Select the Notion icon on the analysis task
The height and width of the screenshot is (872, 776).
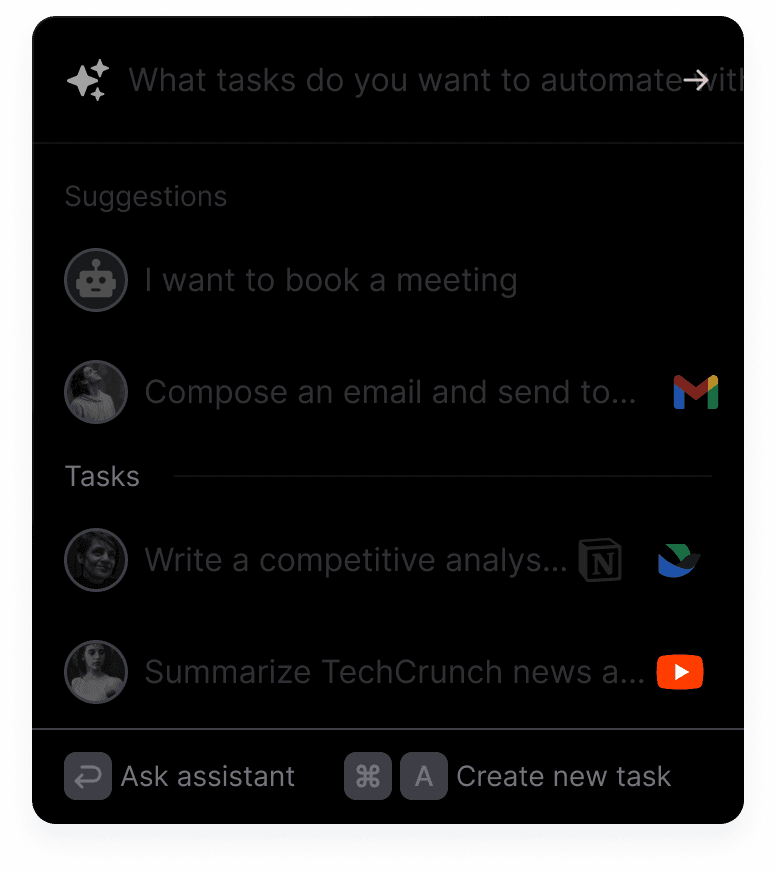point(602,560)
